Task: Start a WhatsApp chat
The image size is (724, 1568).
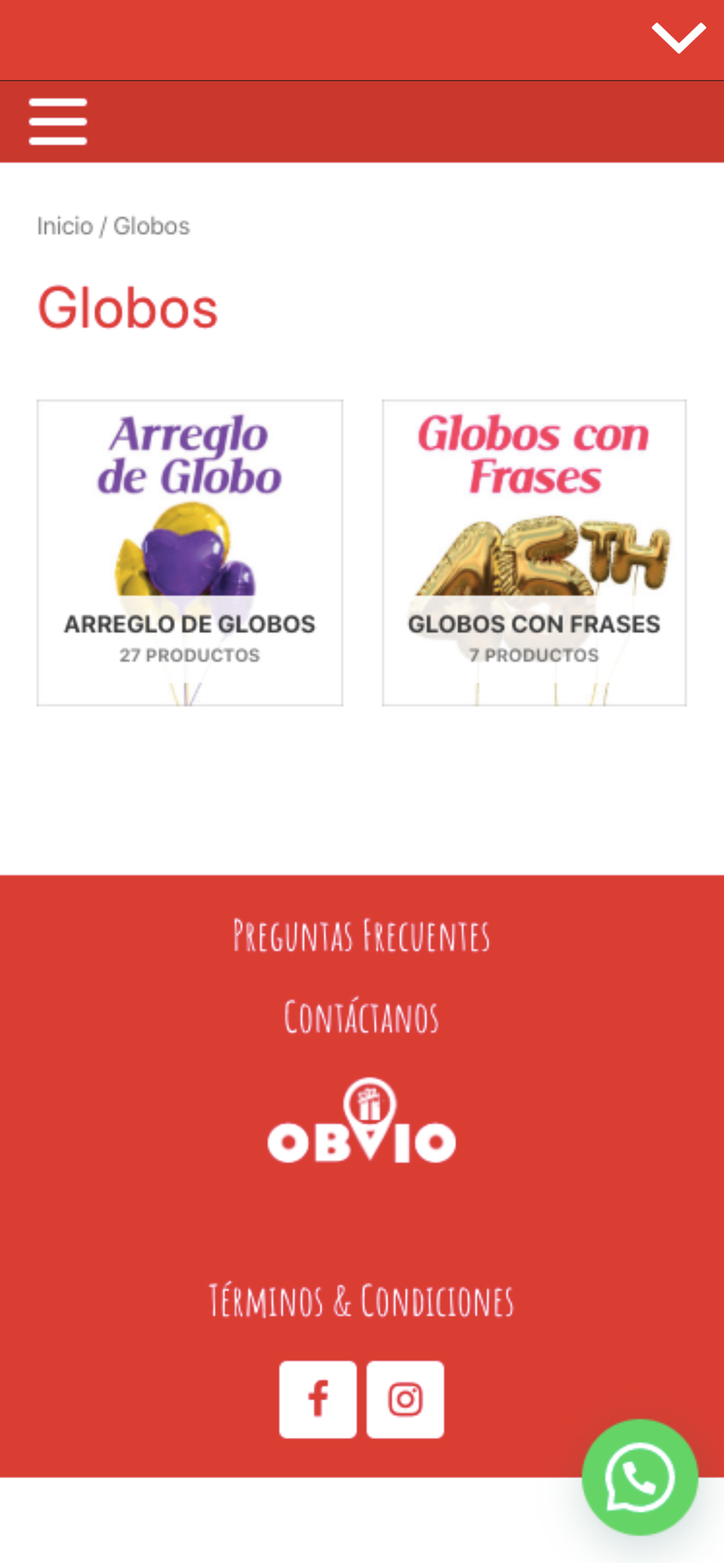Action: [x=639, y=1477]
